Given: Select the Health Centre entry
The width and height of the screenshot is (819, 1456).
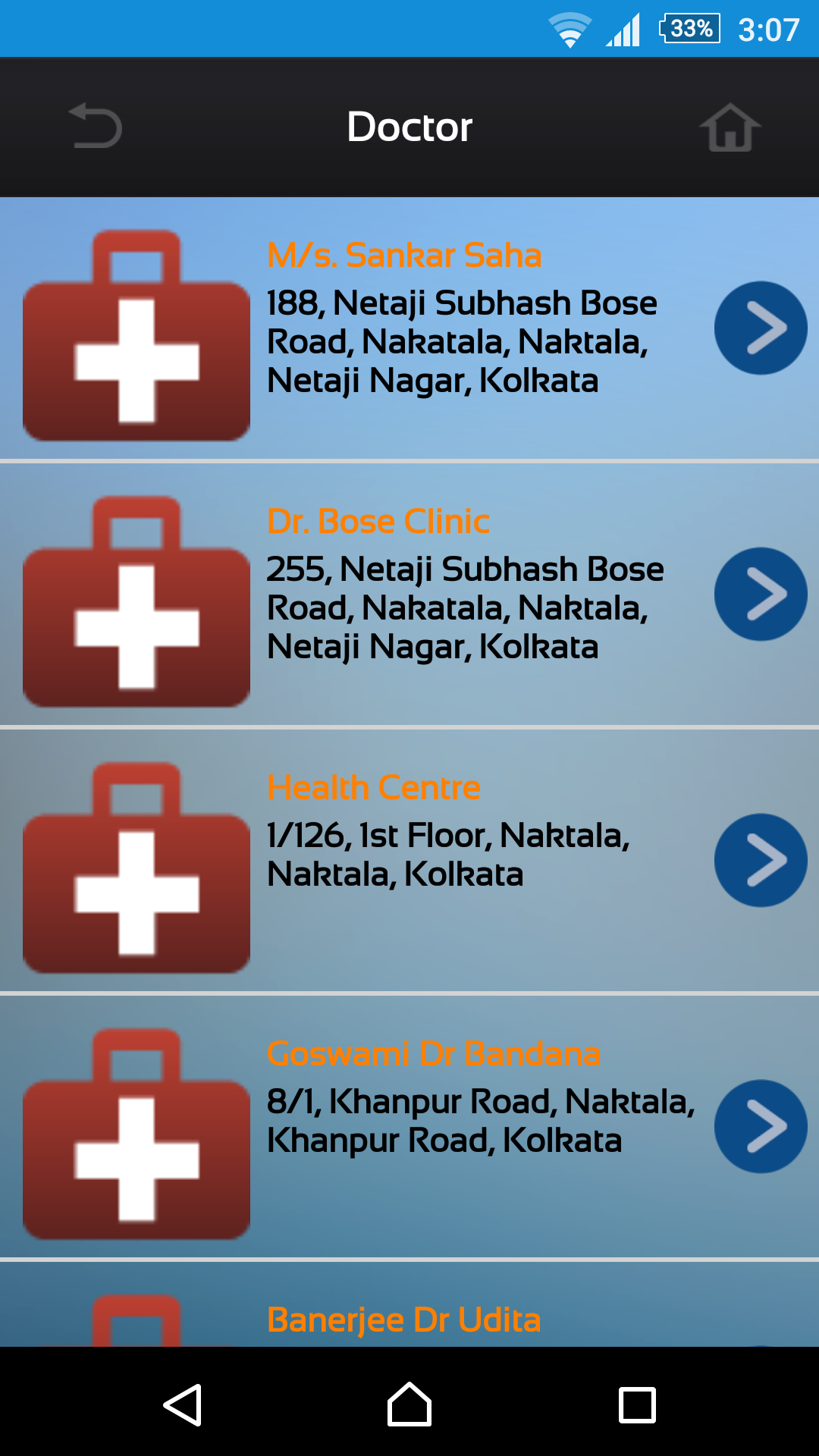Looking at the screenshot, I should tap(409, 860).
